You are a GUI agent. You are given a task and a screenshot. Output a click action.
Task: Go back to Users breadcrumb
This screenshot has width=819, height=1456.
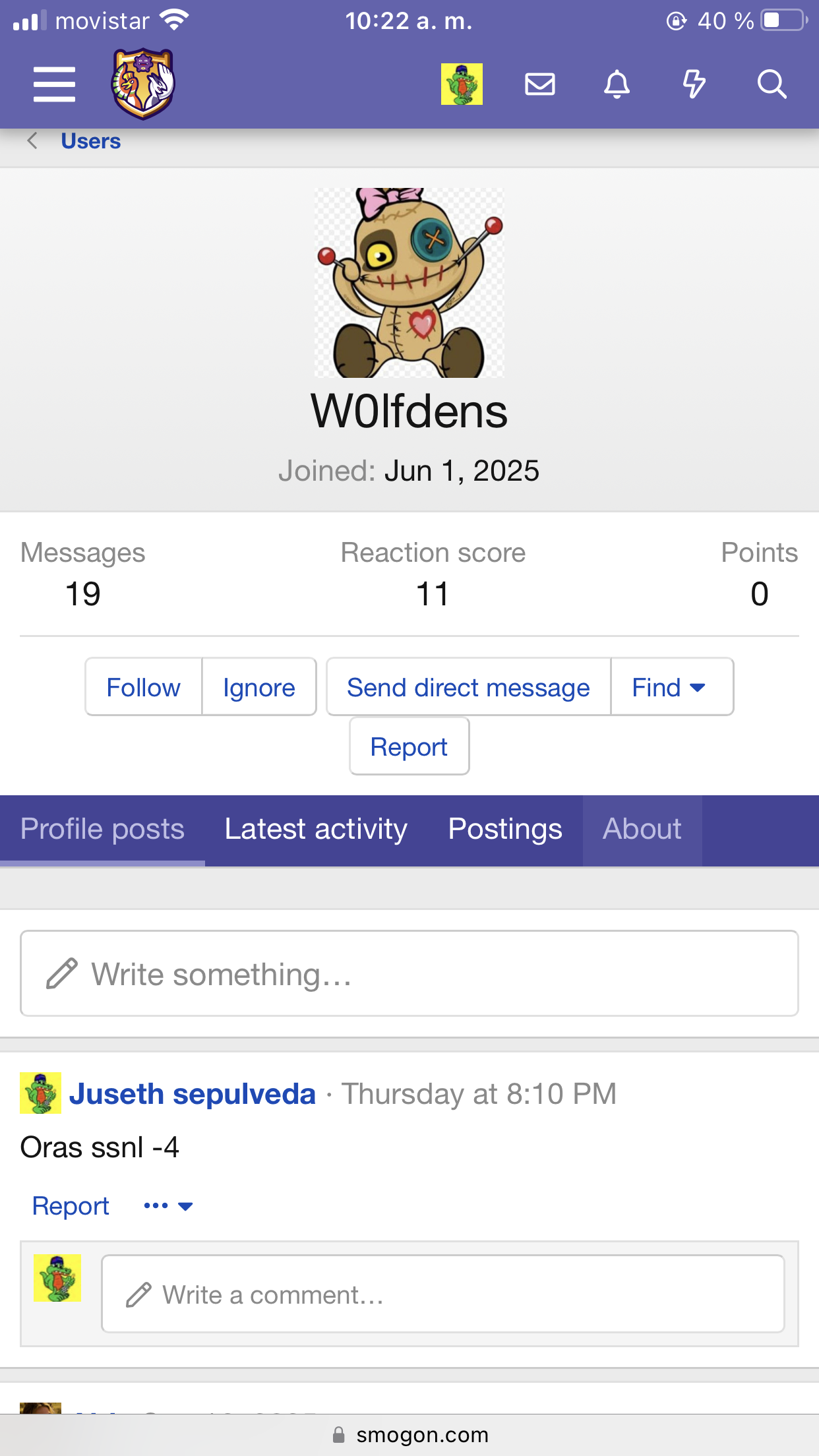pos(90,141)
